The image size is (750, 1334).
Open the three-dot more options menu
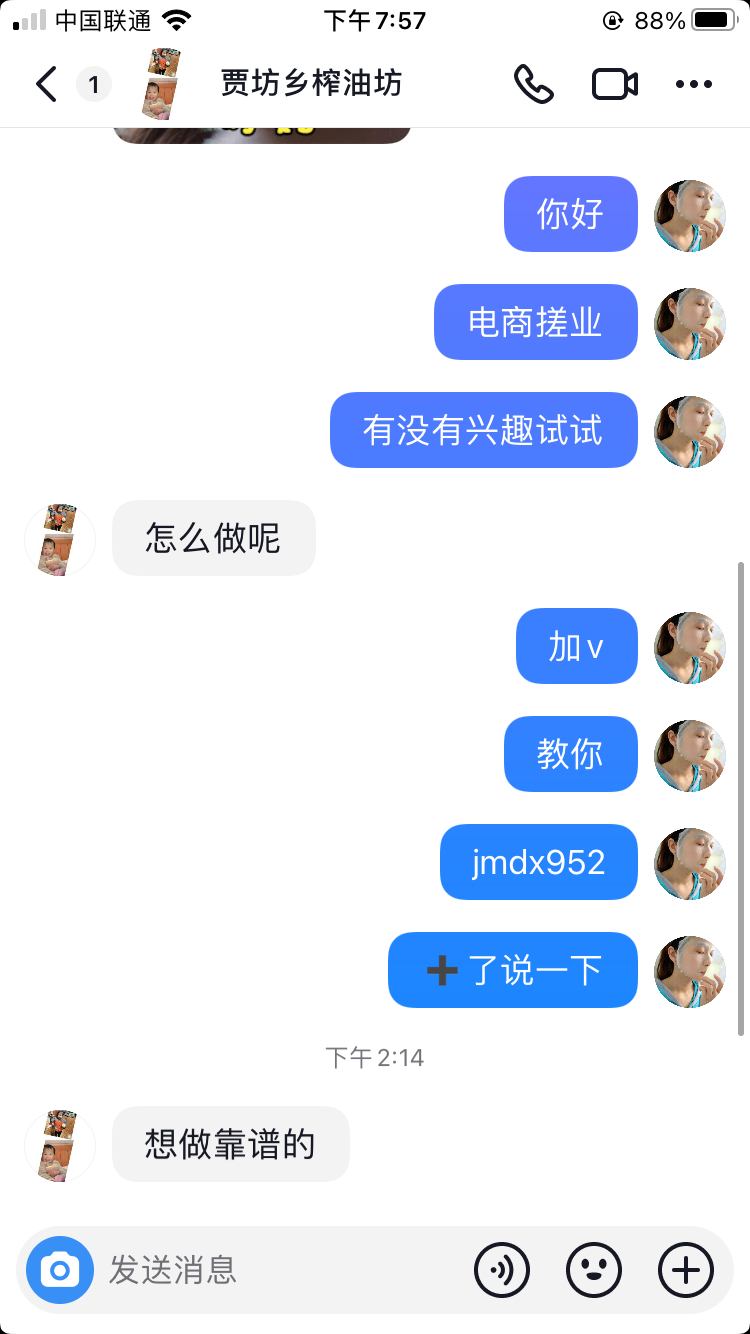coord(694,84)
